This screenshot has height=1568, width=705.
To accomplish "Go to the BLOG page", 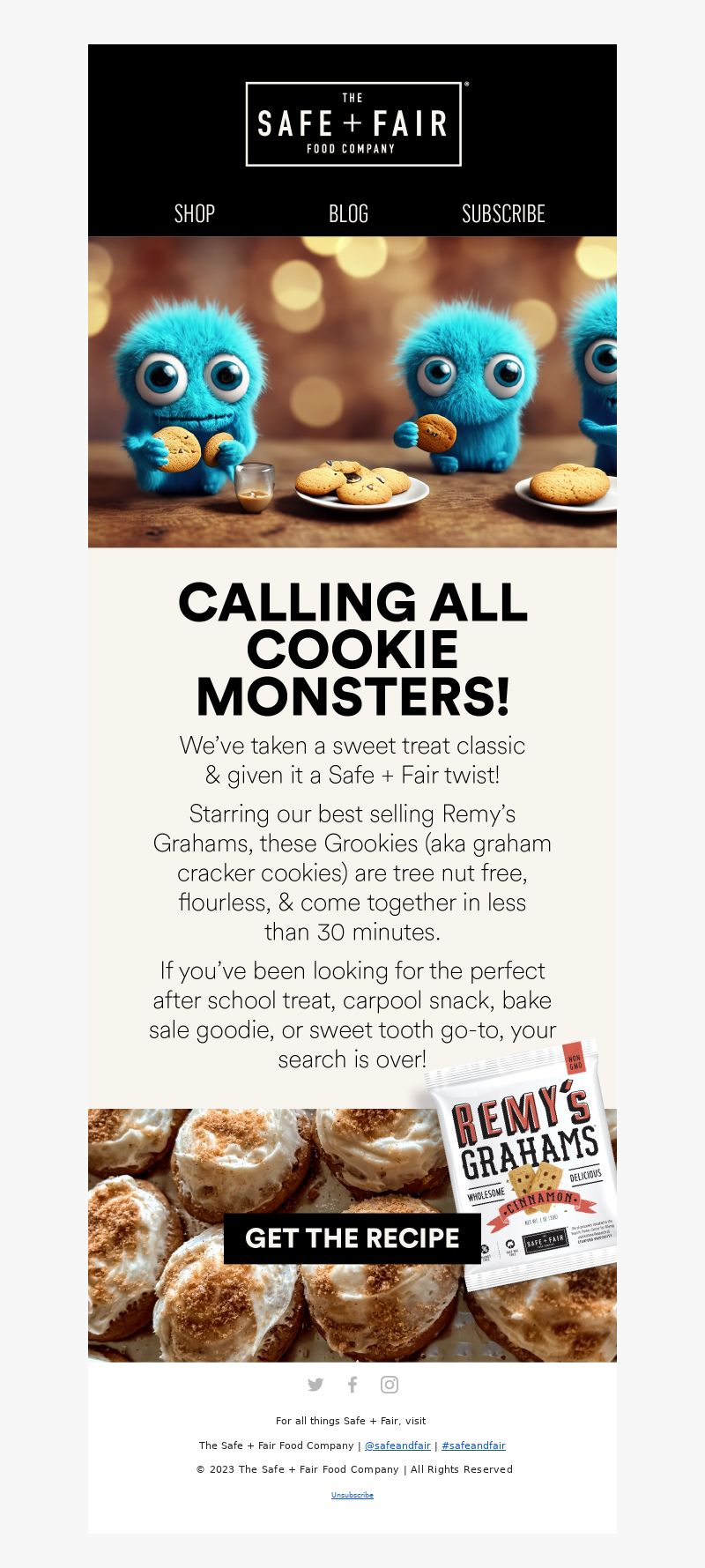I will [x=348, y=214].
